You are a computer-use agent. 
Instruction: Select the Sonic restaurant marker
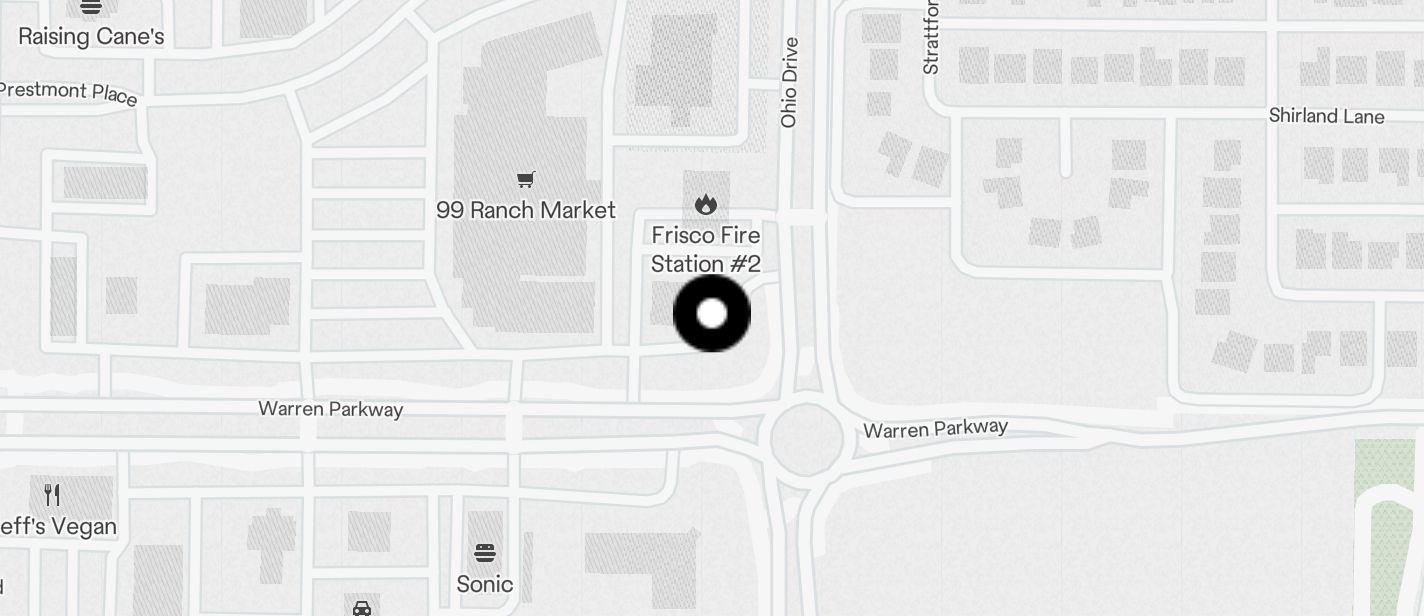pyautogui.click(x=485, y=553)
